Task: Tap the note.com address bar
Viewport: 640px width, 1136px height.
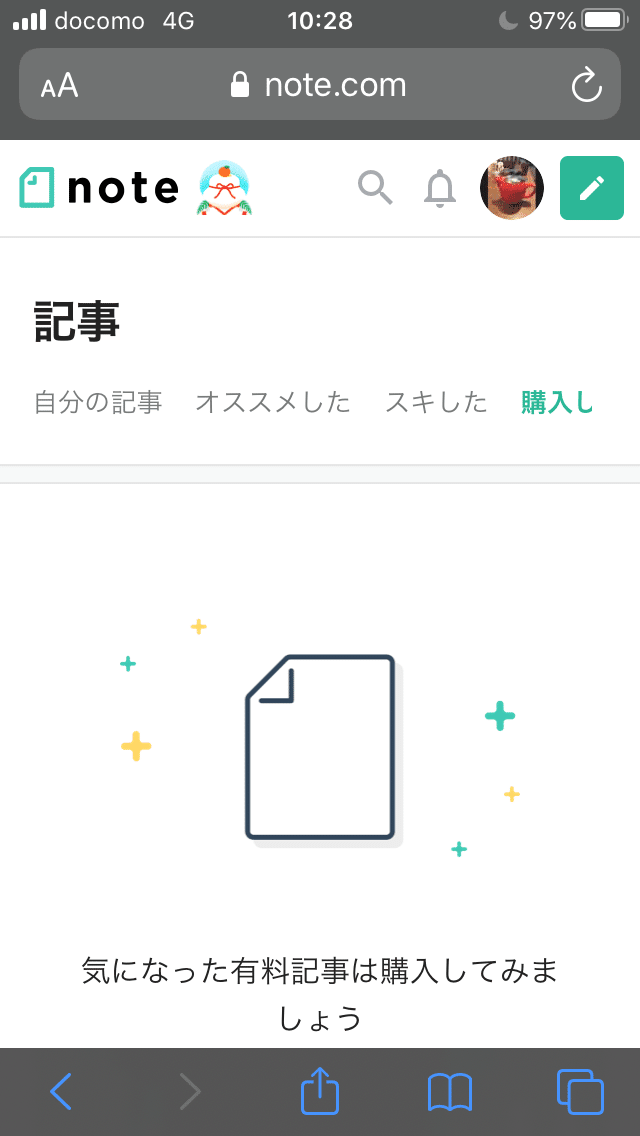Action: pyautogui.click(x=320, y=85)
